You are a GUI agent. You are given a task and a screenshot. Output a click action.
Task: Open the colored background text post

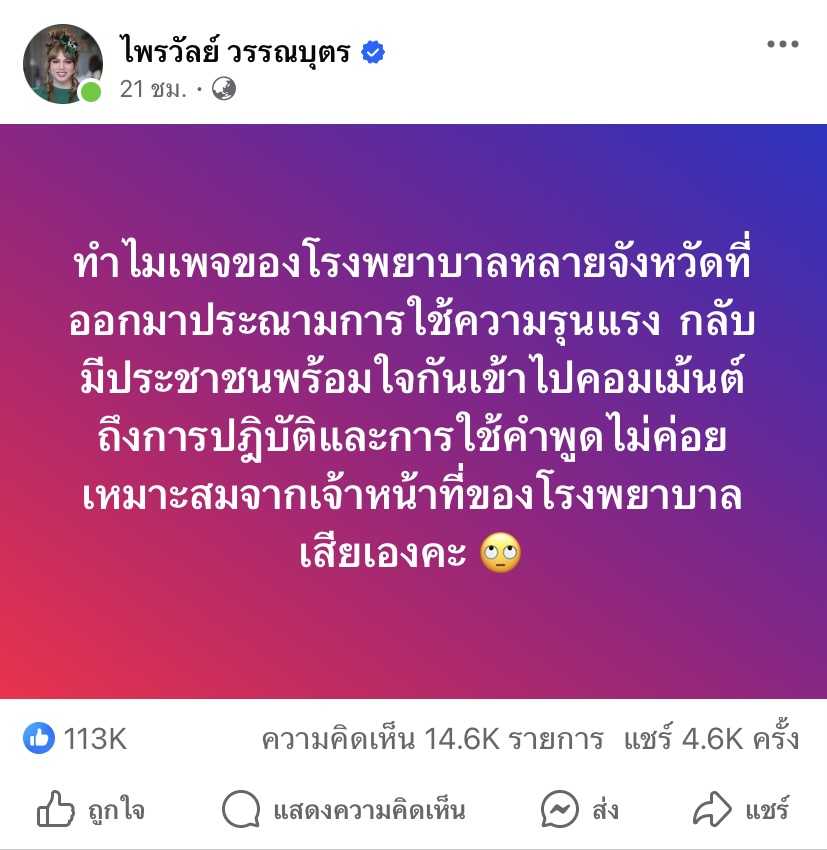point(413,410)
